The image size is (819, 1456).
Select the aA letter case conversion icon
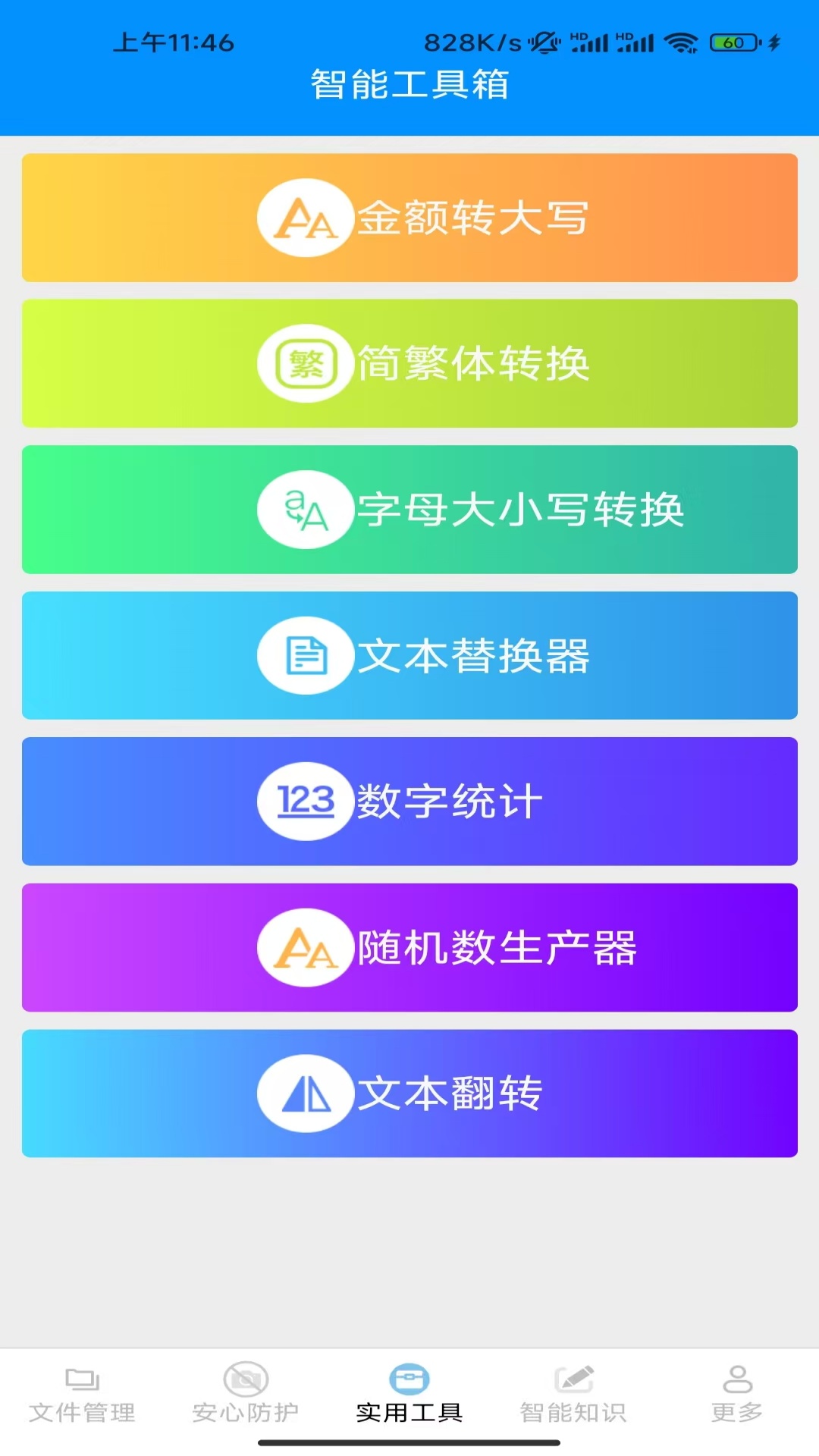(x=306, y=509)
